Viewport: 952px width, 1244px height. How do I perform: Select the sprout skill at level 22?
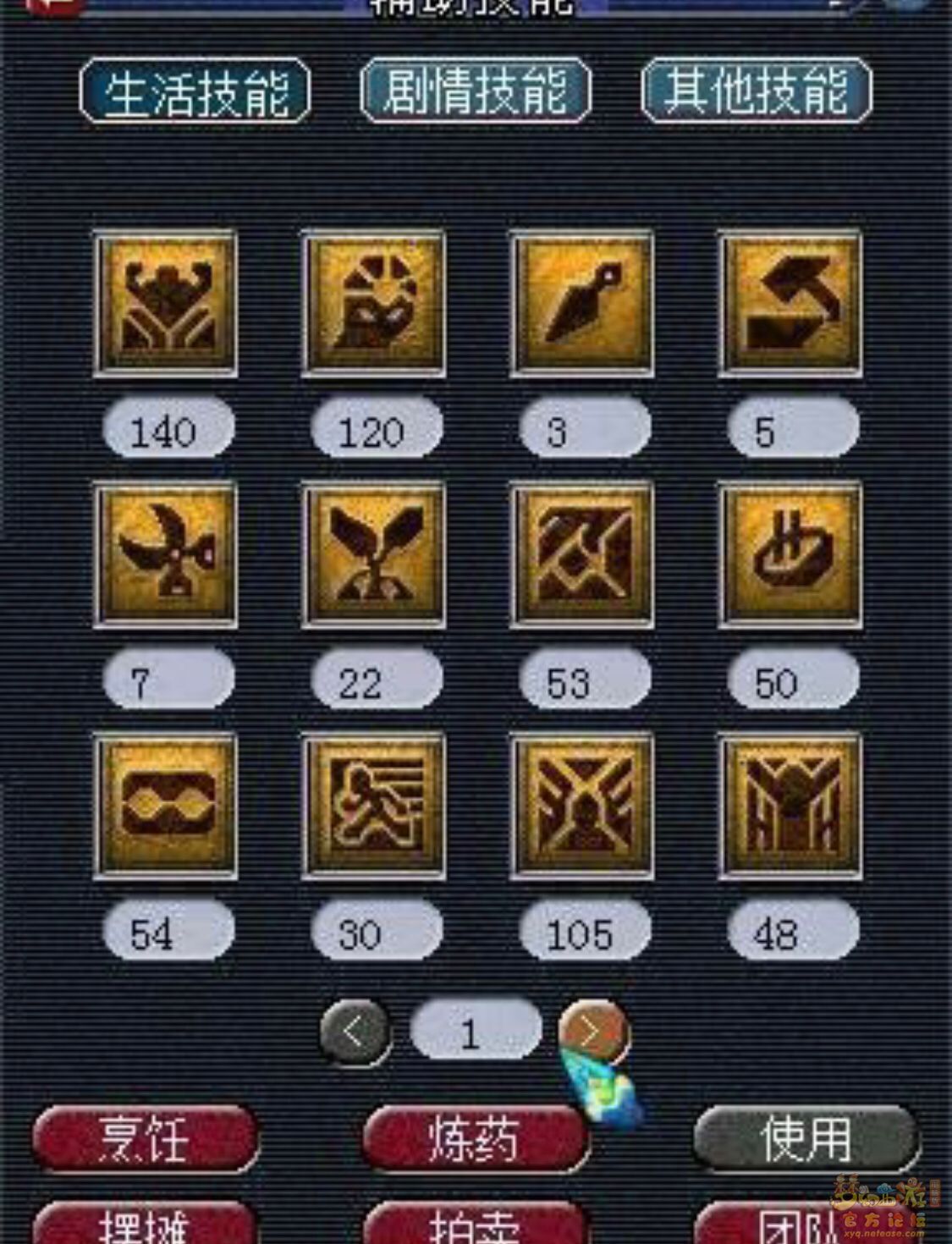374,555
